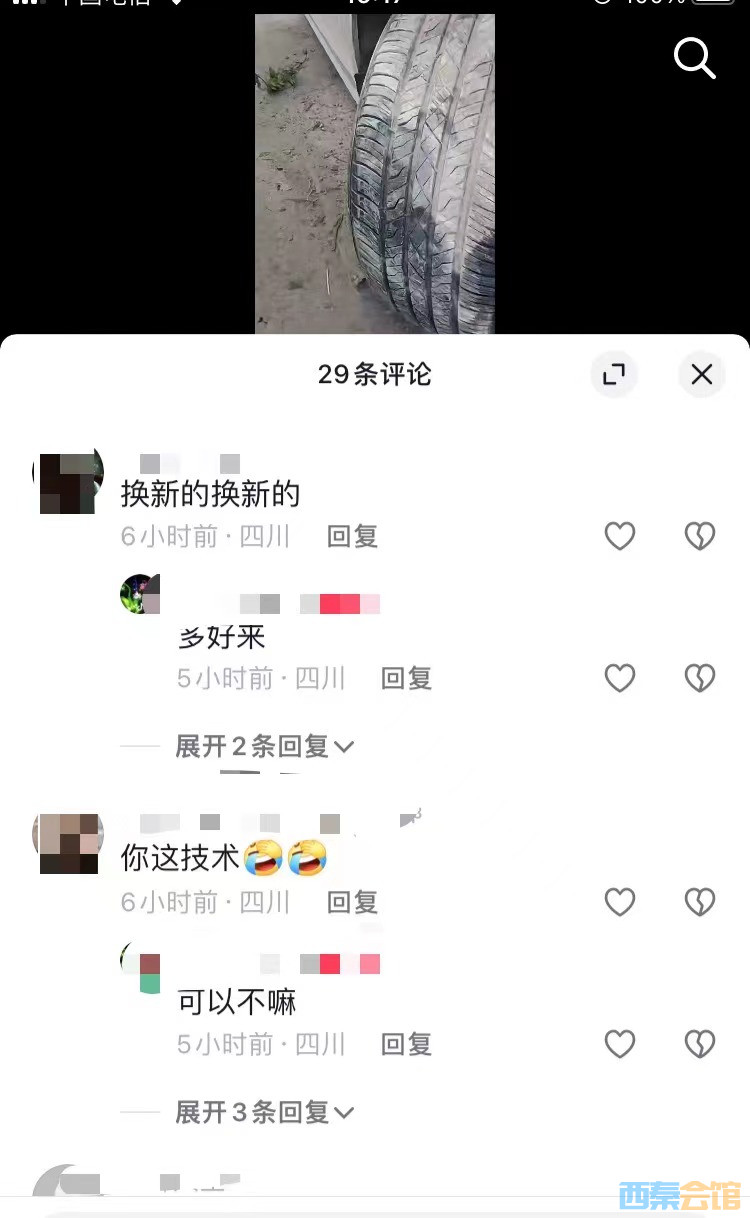Expand 展开2条回复
Screen dimensions: 750x1218
point(264,747)
